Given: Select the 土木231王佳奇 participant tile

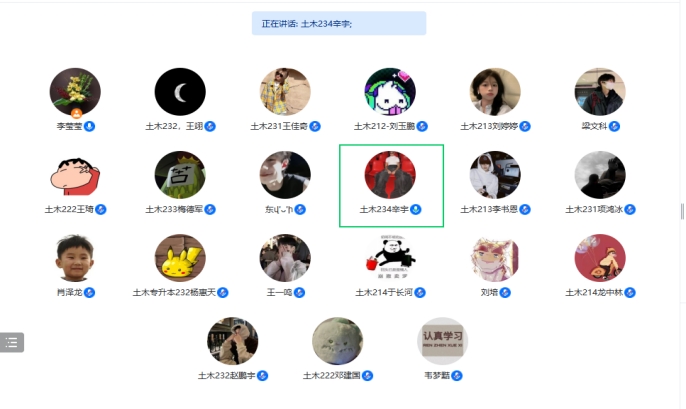Looking at the screenshot, I should 285,93.
